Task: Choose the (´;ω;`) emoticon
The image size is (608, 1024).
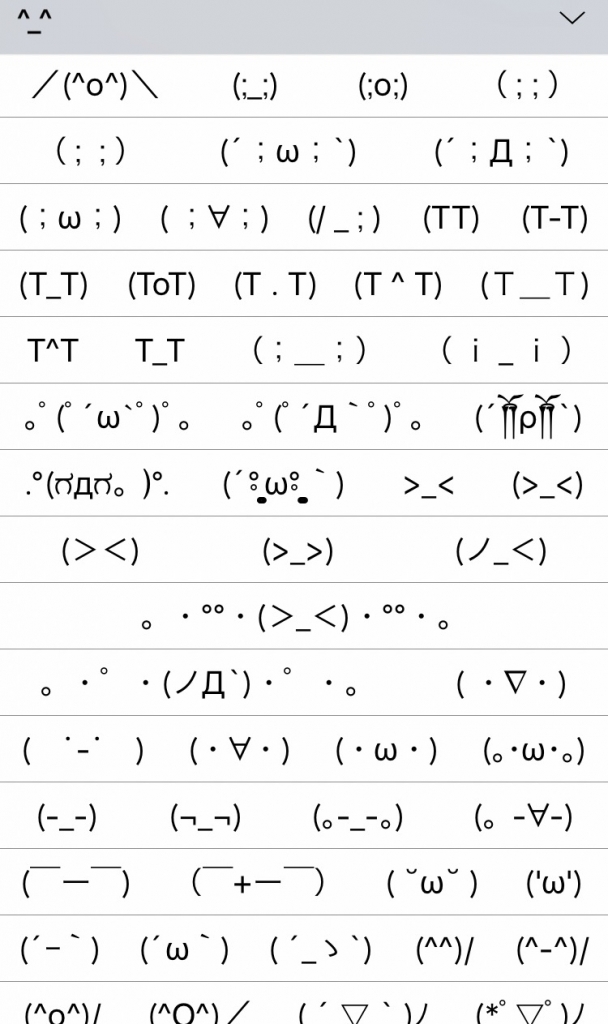Action: 288,152
